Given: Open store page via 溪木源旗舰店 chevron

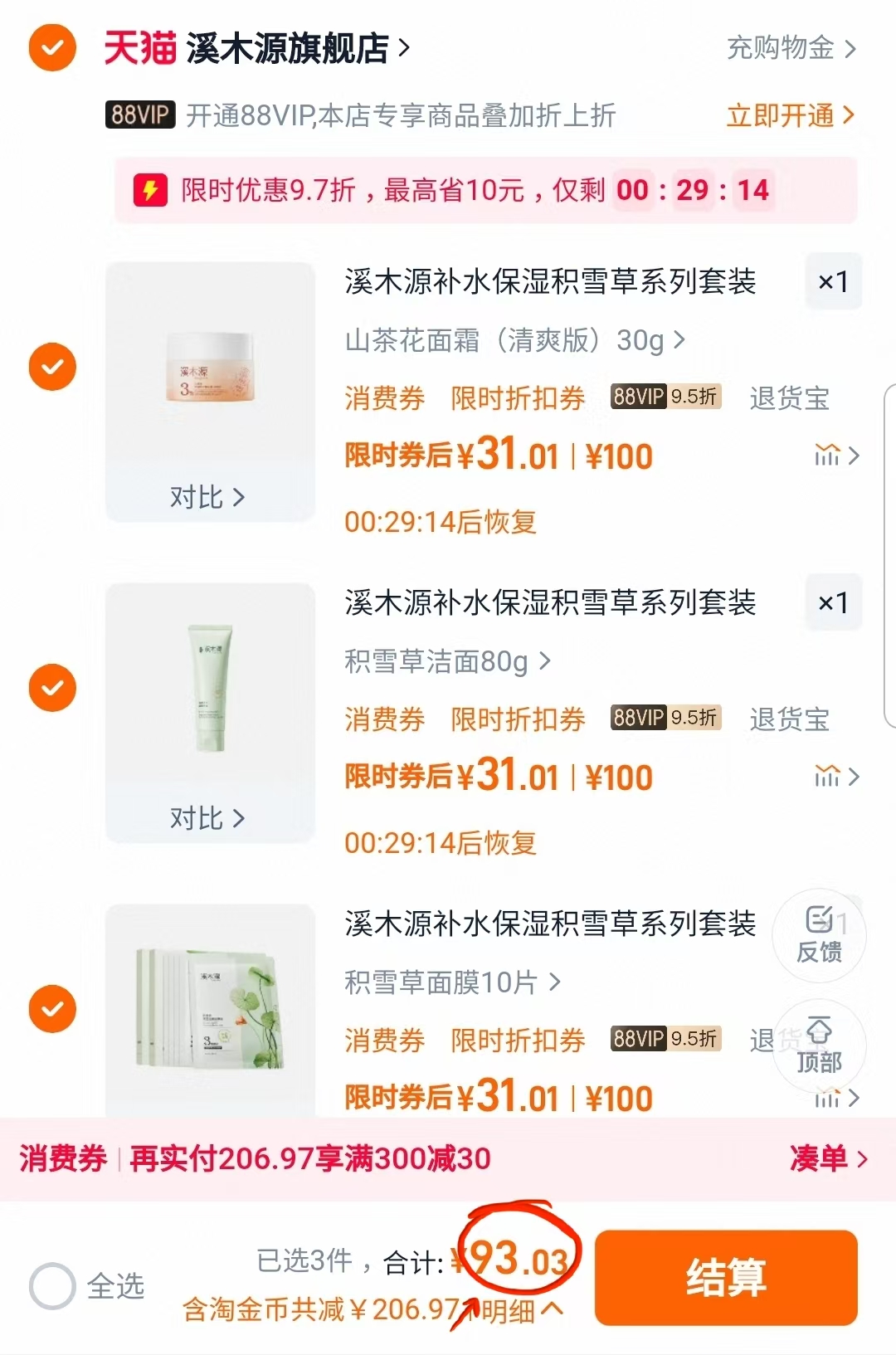Looking at the screenshot, I should pos(404,49).
